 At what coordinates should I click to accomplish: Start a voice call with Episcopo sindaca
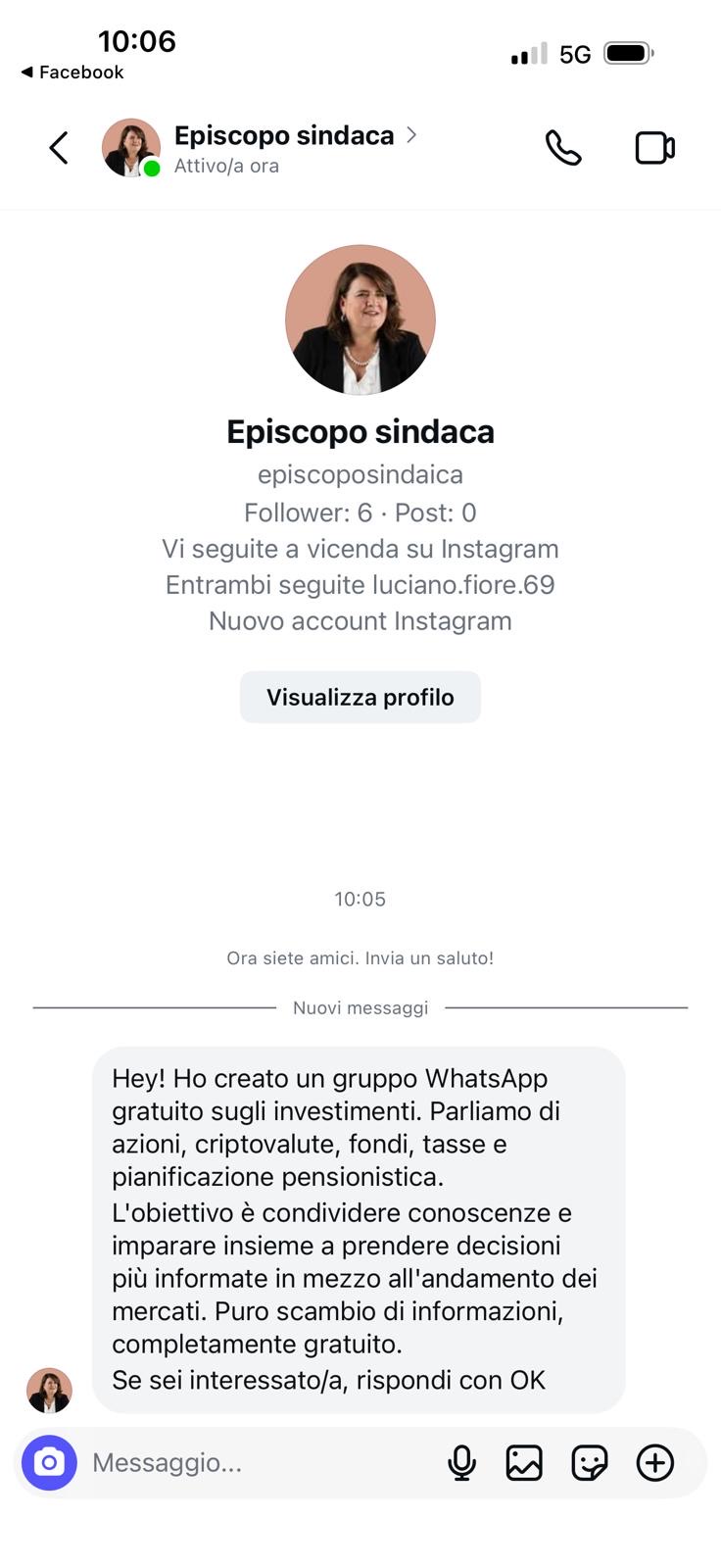click(x=563, y=148)
